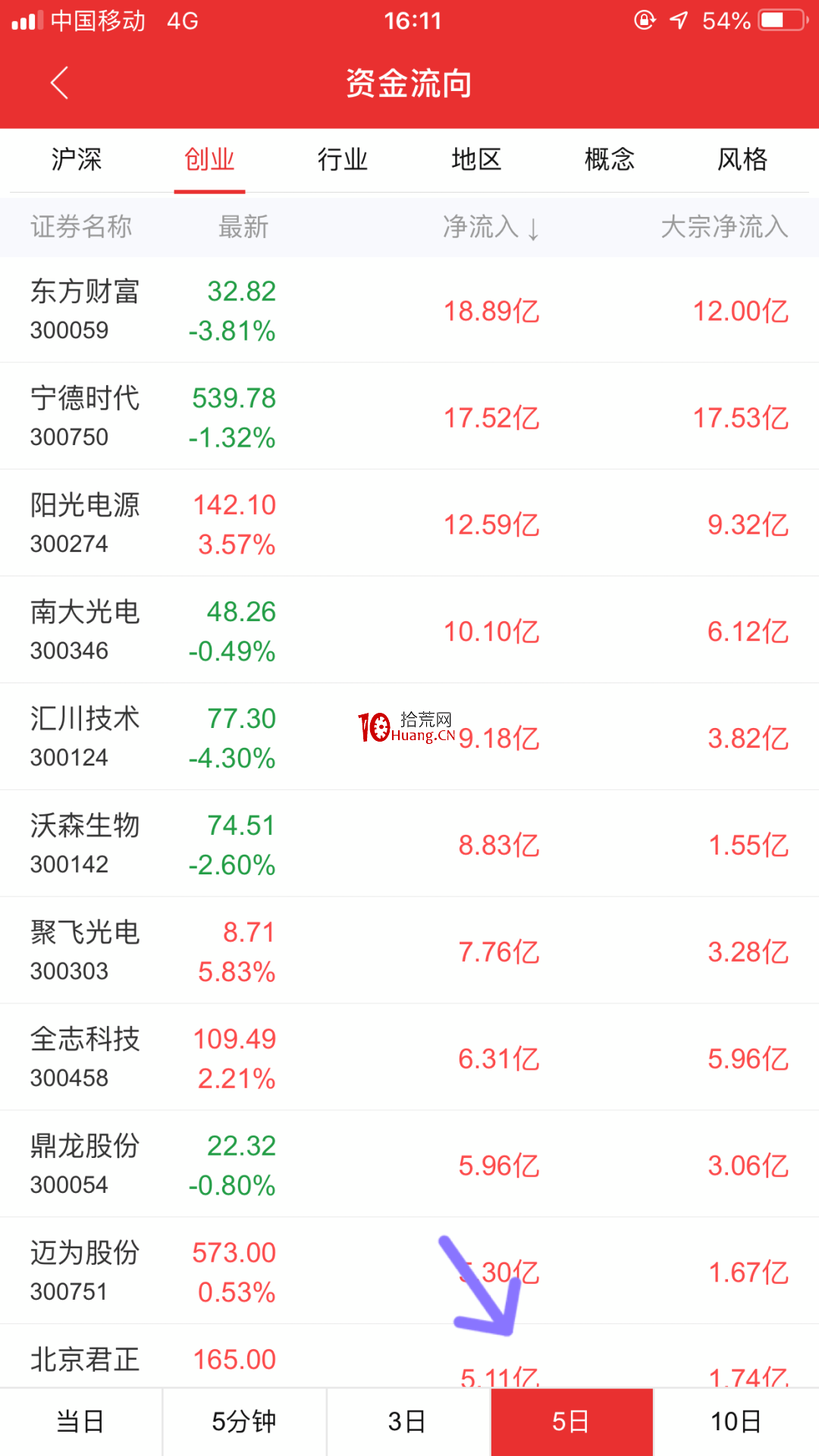Select the 3日 time range

pos(408,1422)
